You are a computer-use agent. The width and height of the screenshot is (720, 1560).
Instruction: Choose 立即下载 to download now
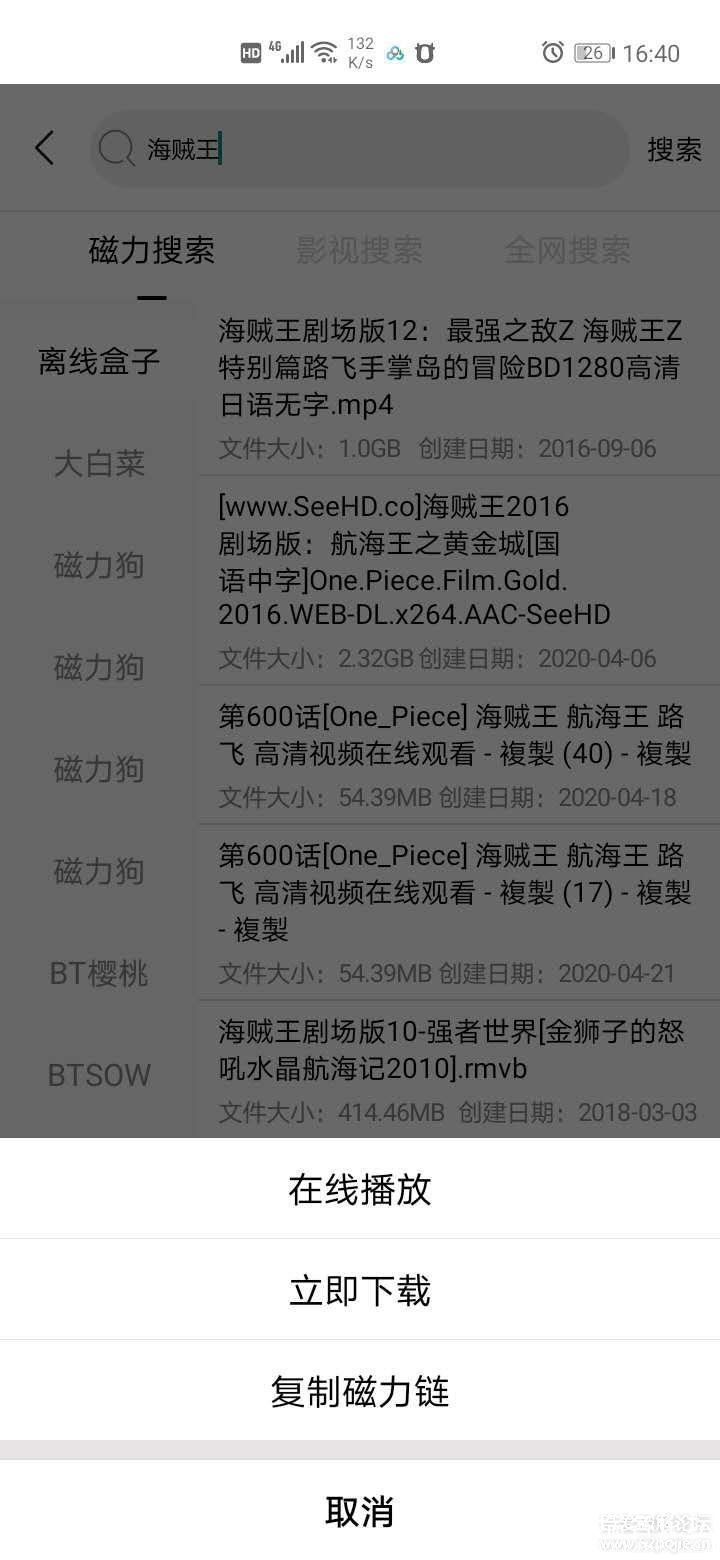[360, 1290]
